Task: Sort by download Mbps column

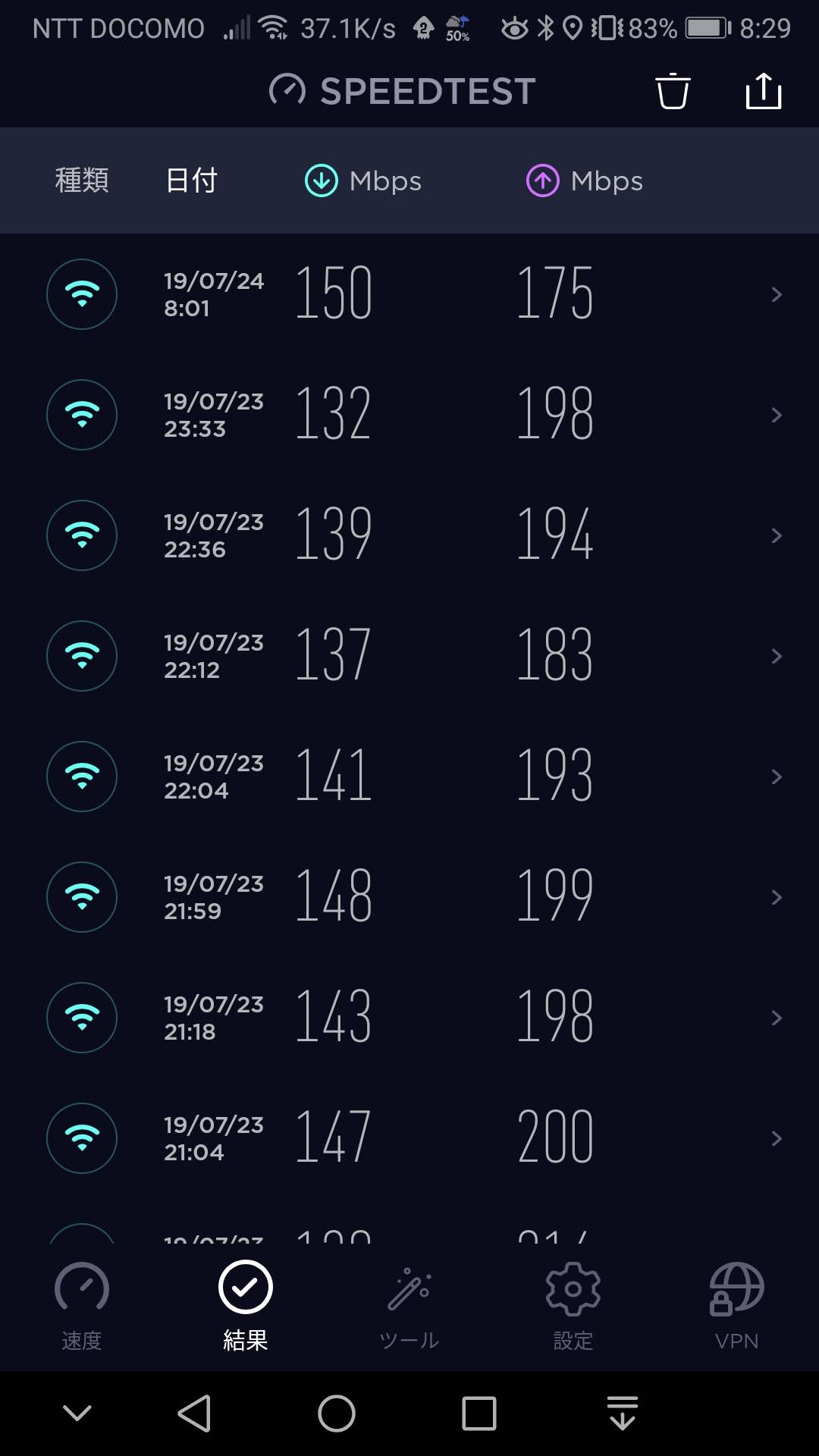Action: 362,181
